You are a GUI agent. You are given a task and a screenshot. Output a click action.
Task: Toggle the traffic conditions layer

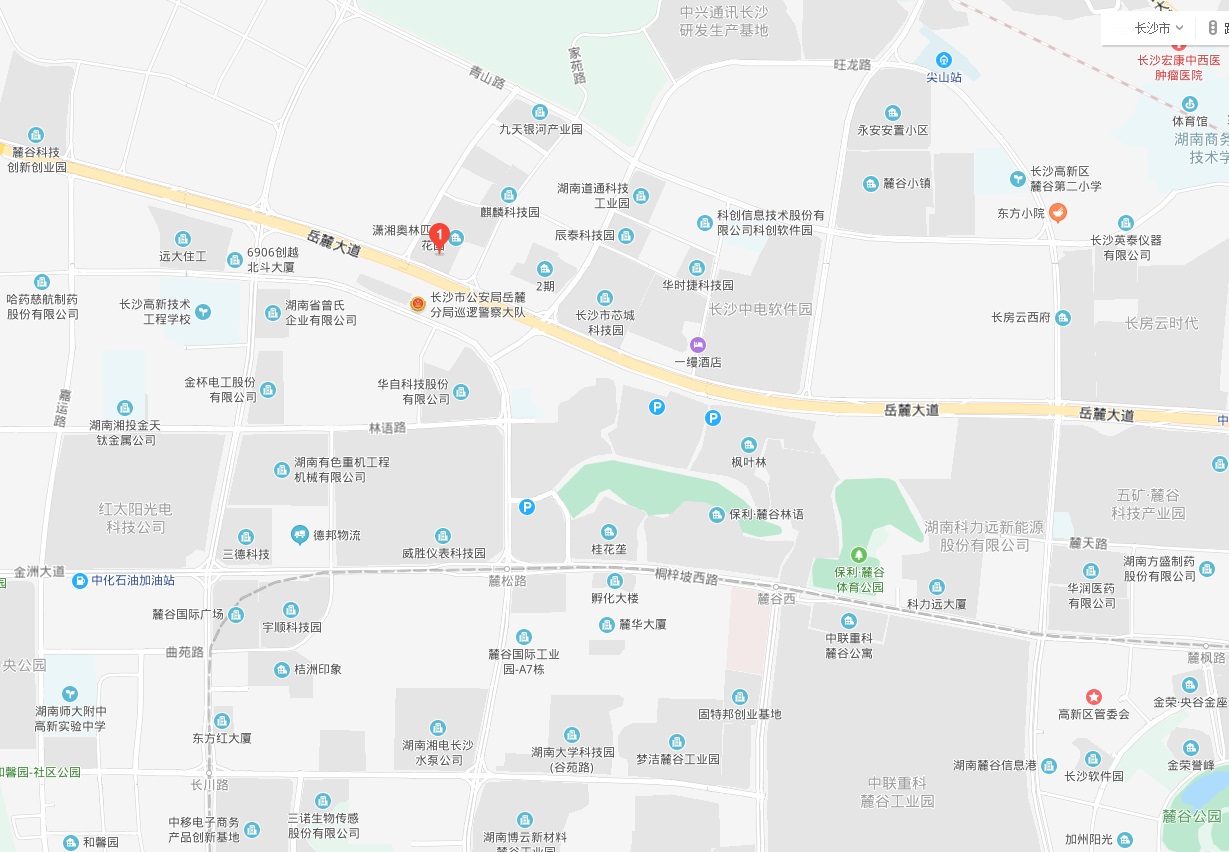pos(1216,28)
